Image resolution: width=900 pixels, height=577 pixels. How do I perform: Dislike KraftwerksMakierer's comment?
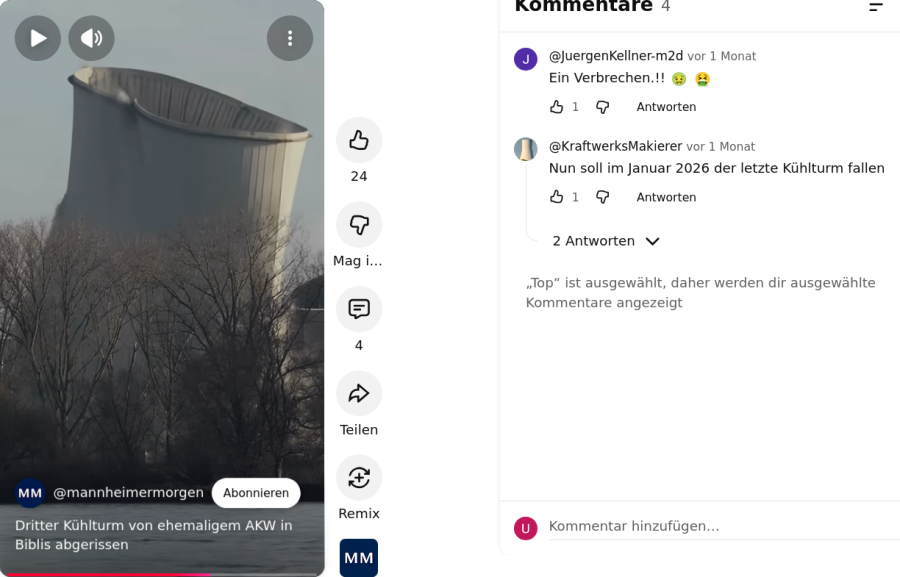(602, 197)
